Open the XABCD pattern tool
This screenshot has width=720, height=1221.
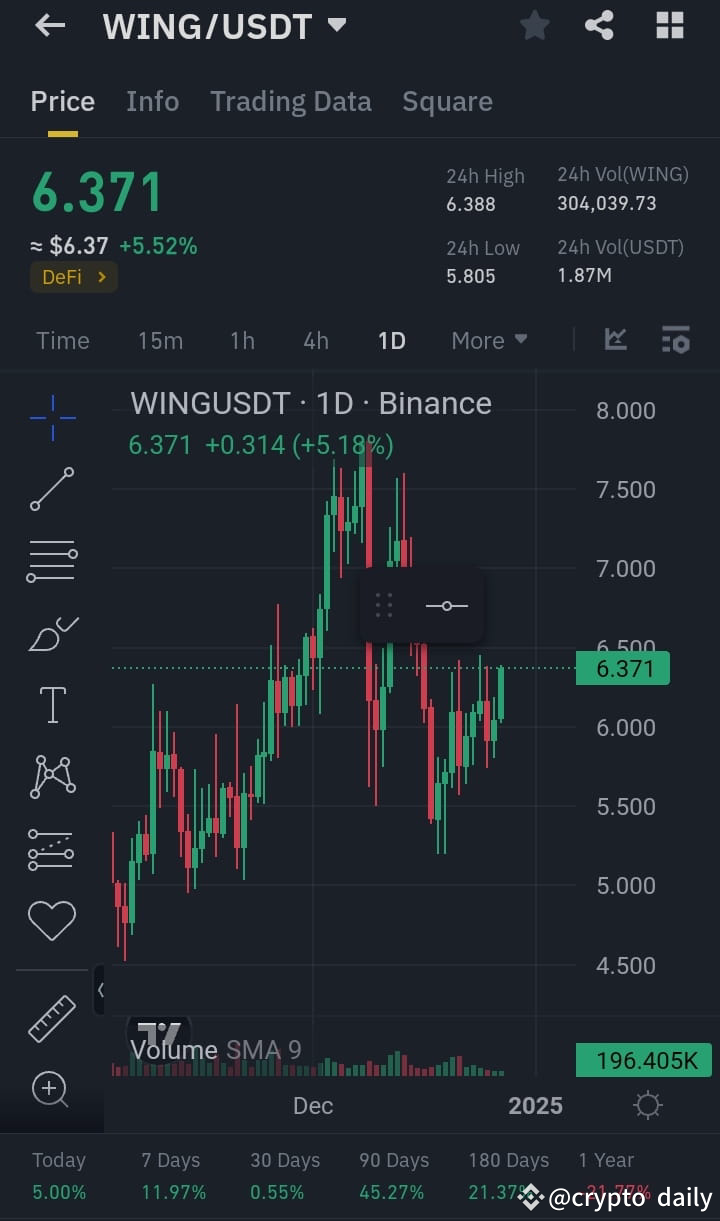[51, 775]
